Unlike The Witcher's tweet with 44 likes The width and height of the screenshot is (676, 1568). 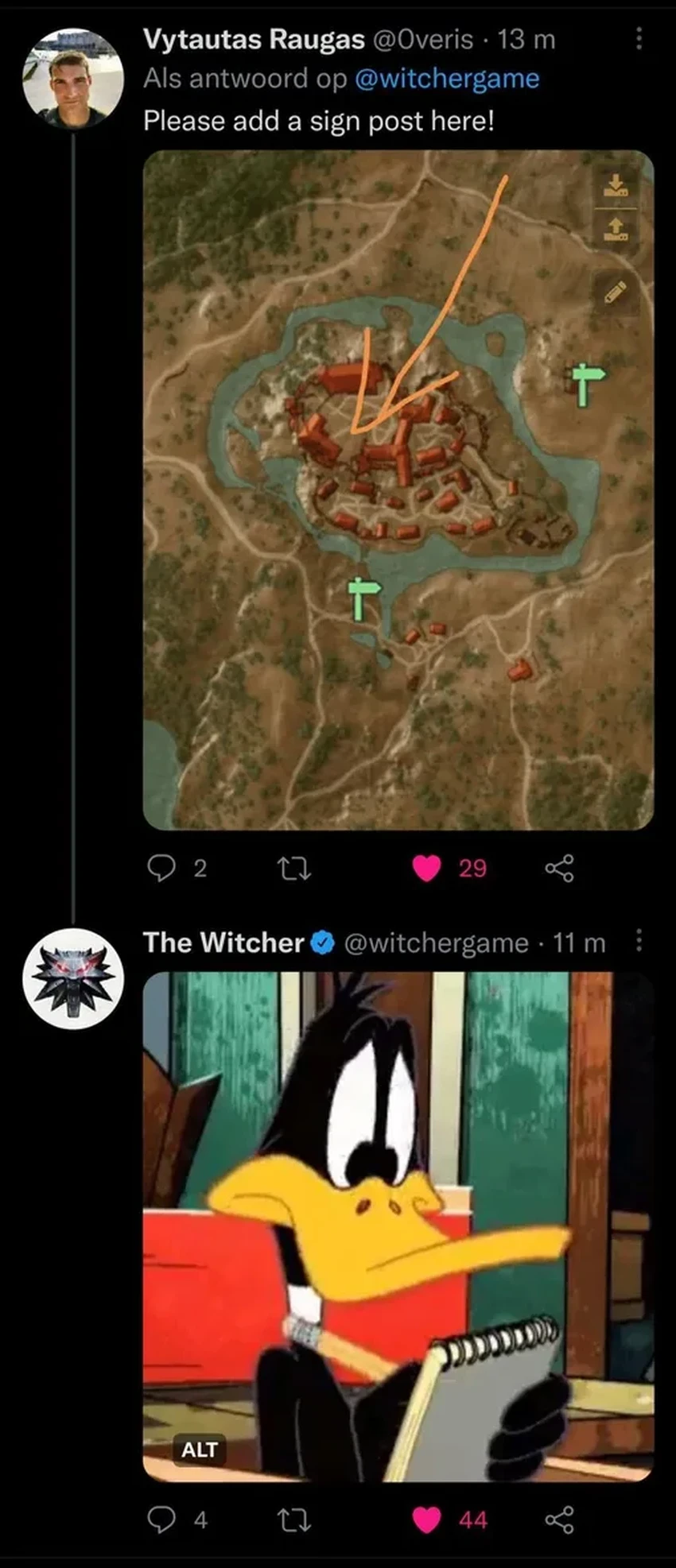click(x=427, y=1520)
